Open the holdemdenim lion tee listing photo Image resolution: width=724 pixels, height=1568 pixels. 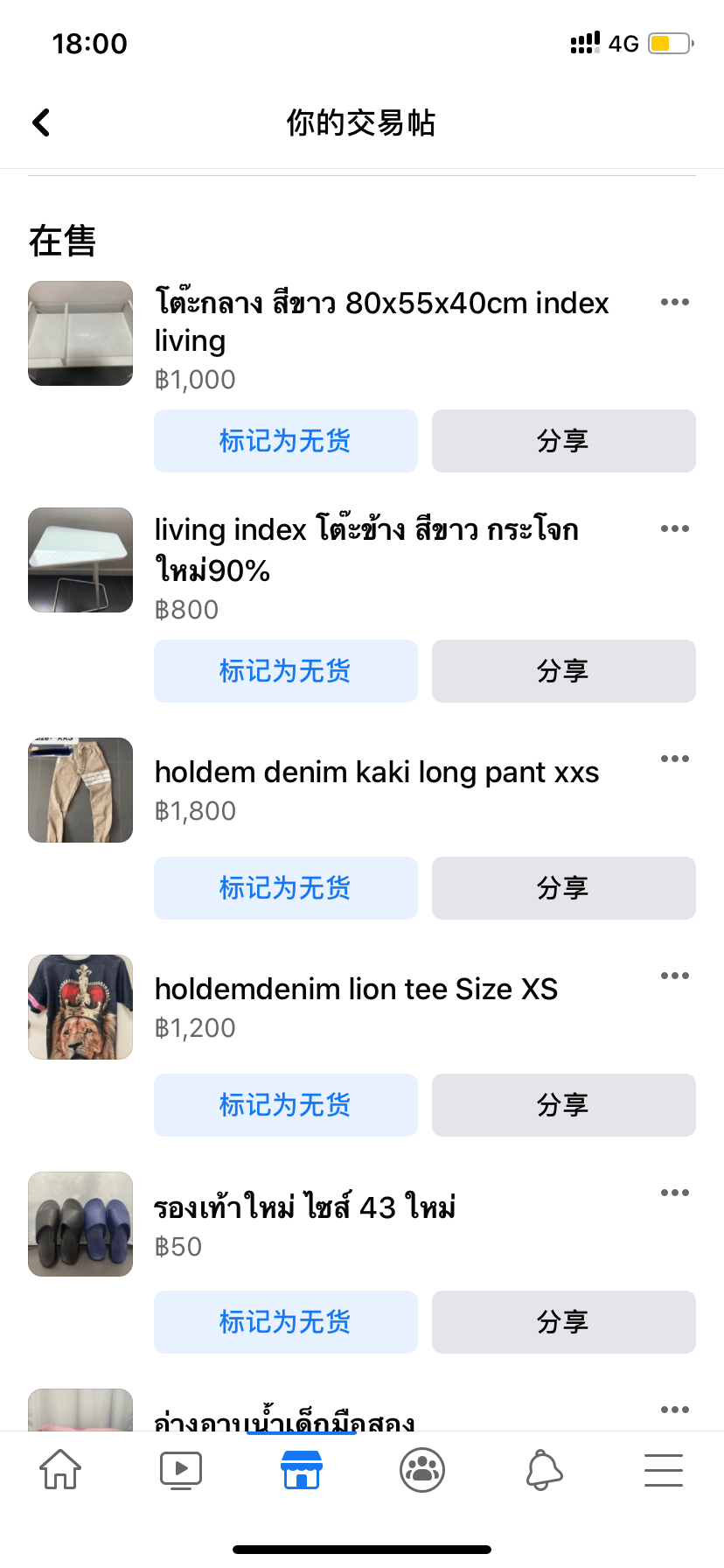(x=80, y=1007)
